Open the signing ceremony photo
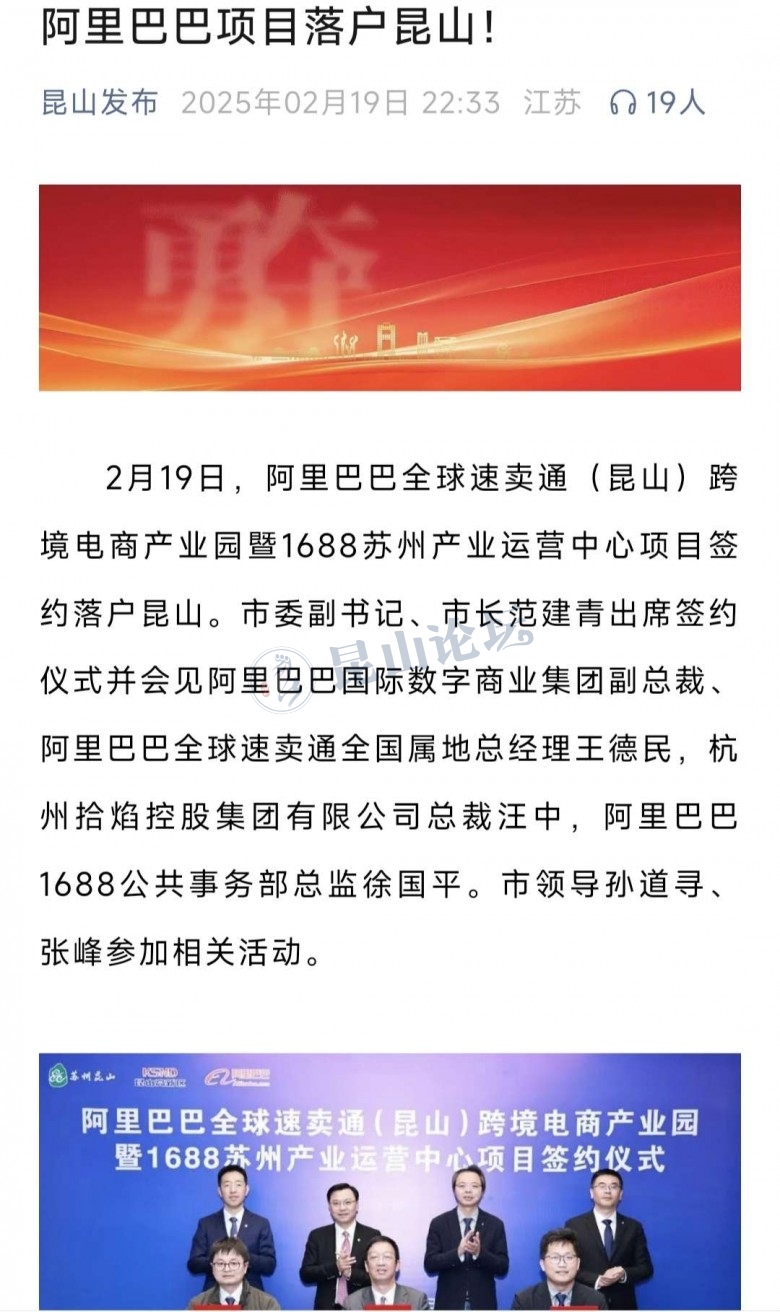Image resolution: width=780 pixels, height=1312 pixels. [x=390, y=1180]
